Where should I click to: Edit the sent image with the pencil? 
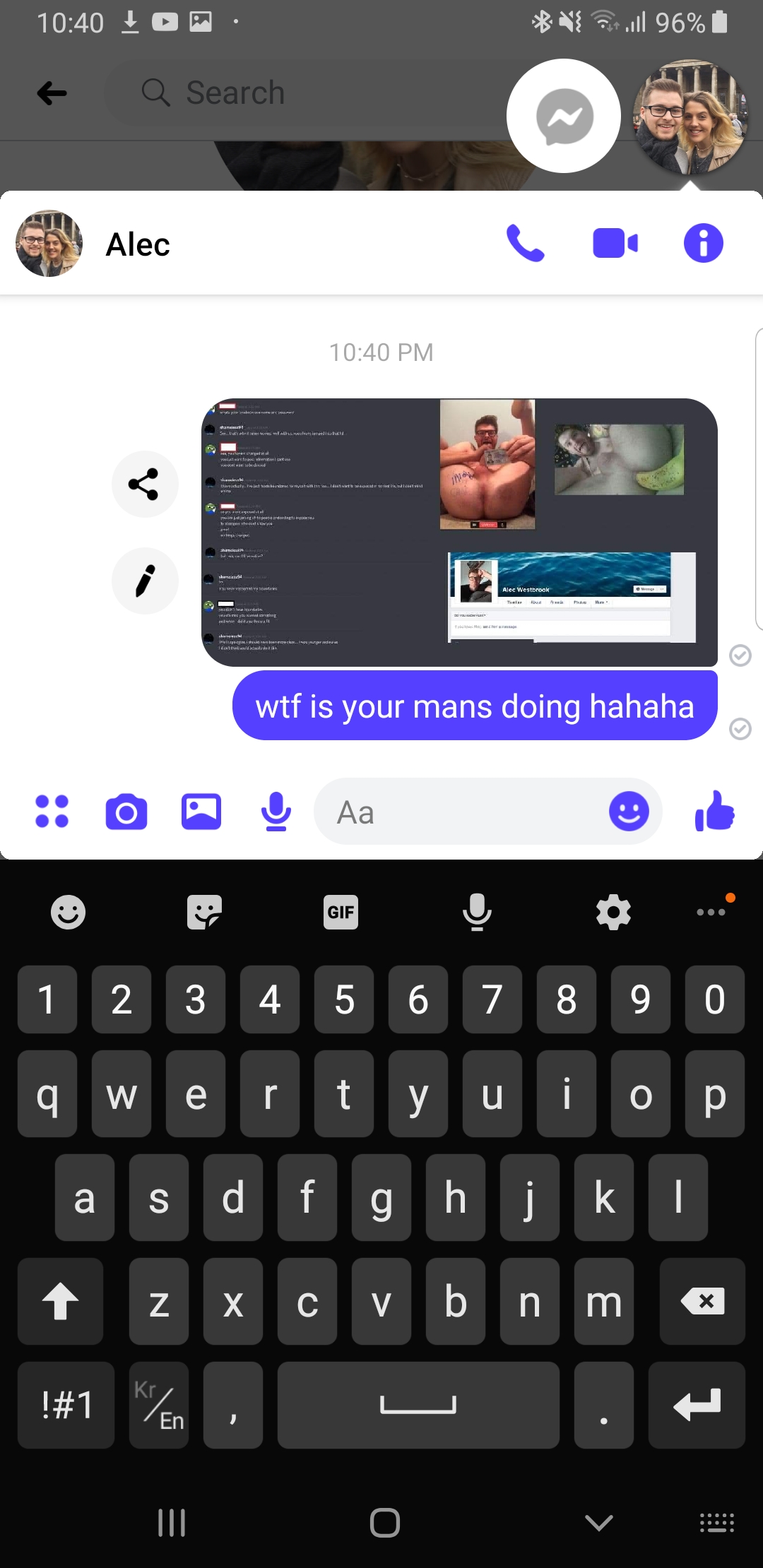(x=144, y=581)
